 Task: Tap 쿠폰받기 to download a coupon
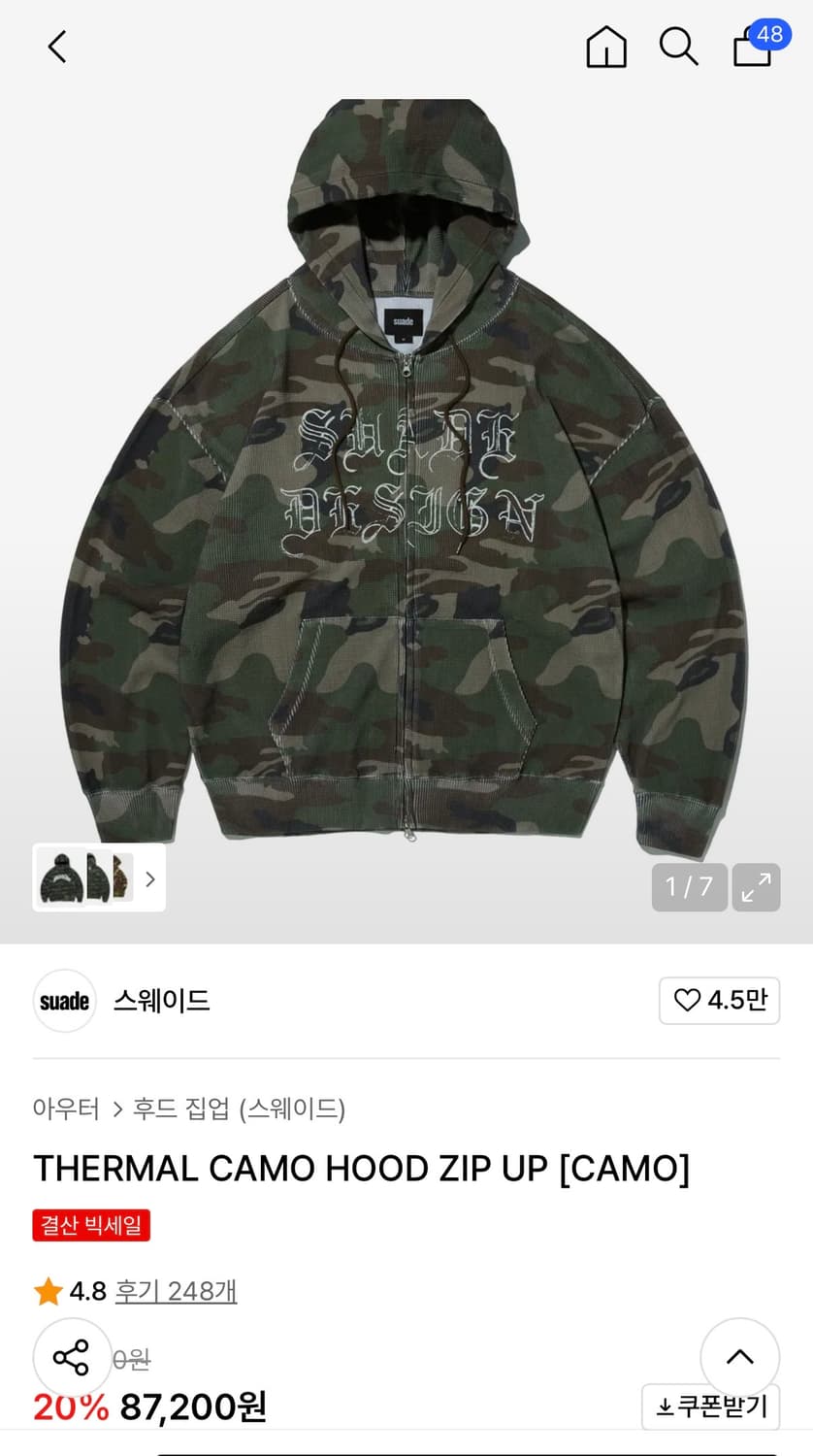click(x=714, y=1406)
